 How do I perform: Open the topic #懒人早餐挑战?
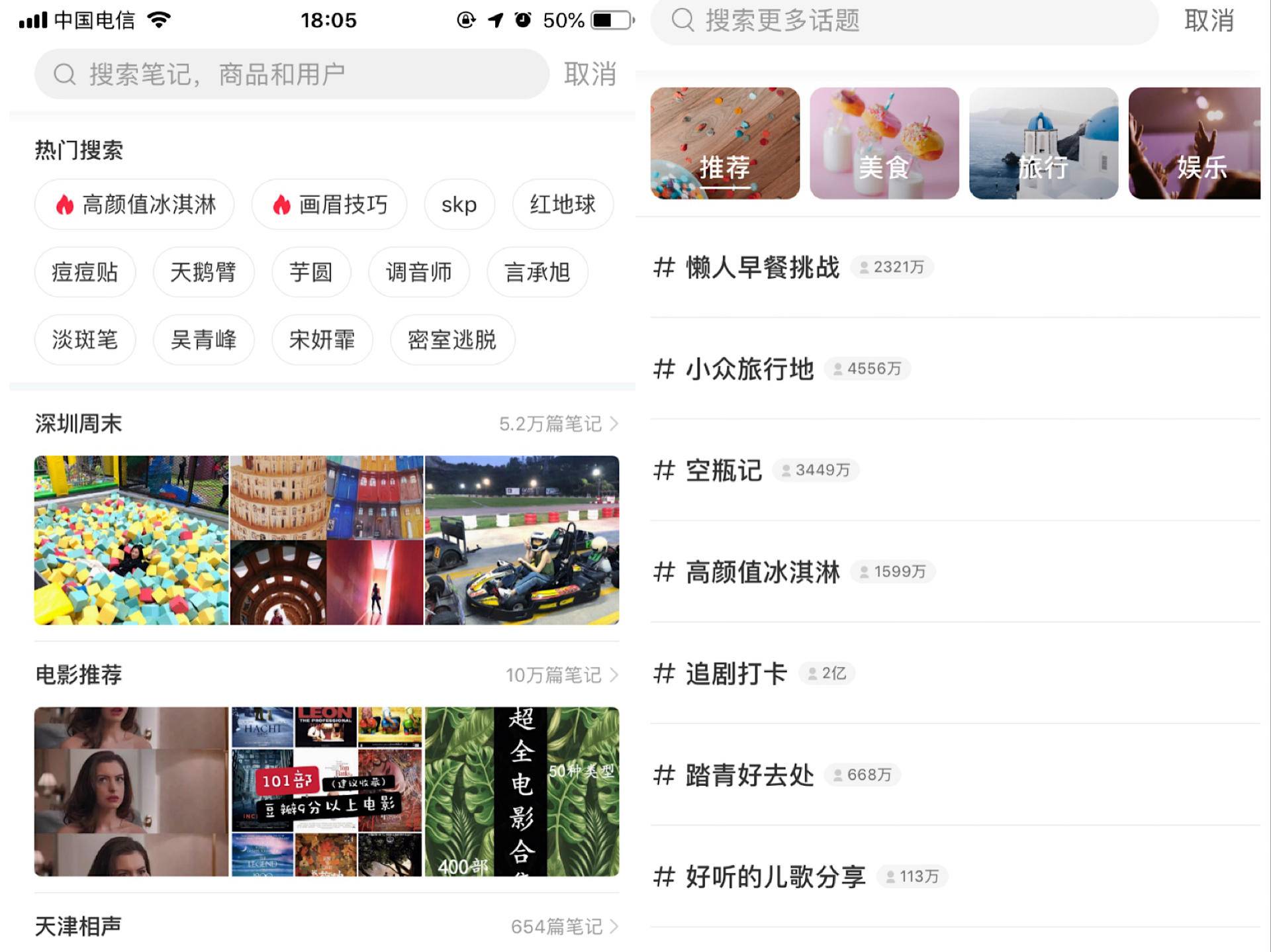pos(763,267)
